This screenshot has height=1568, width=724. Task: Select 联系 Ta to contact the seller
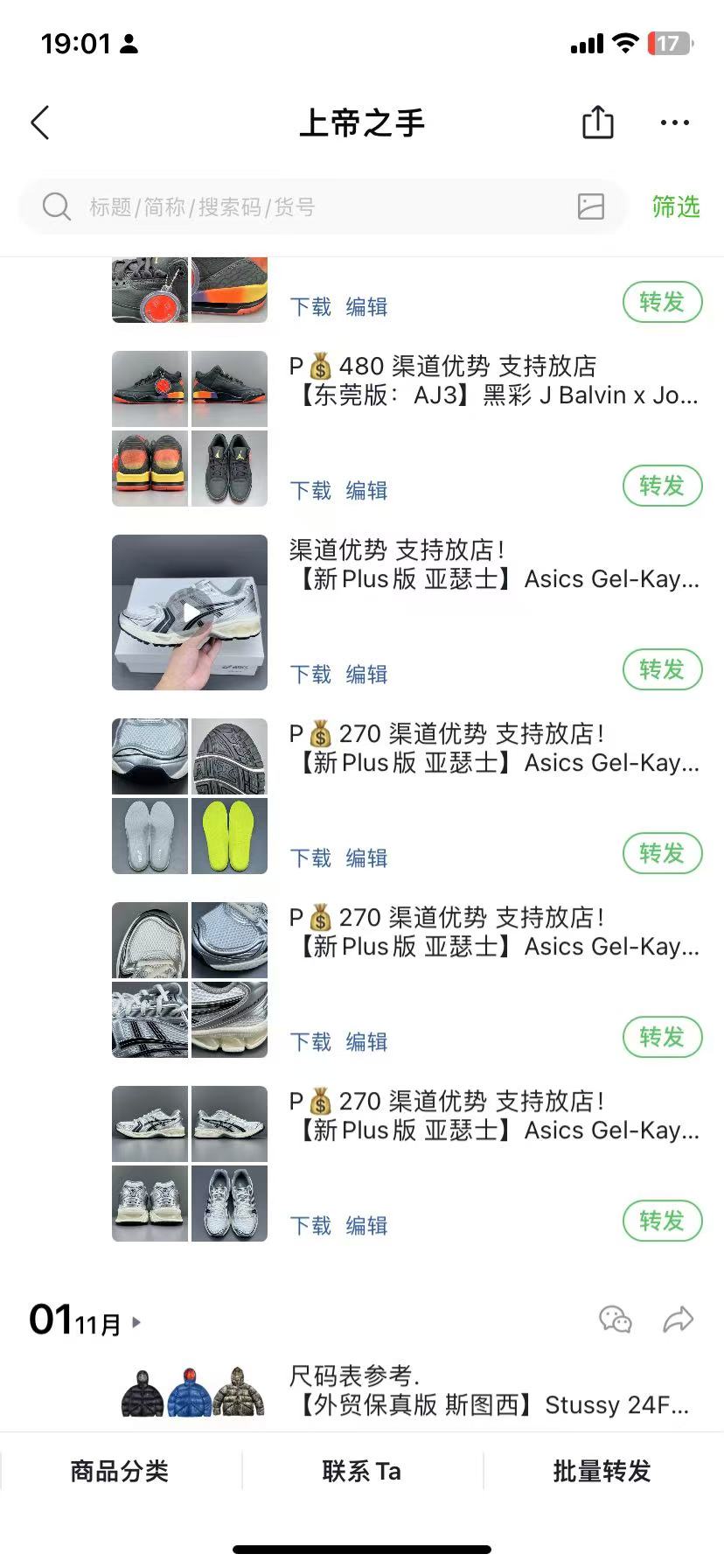[361, 1471]
